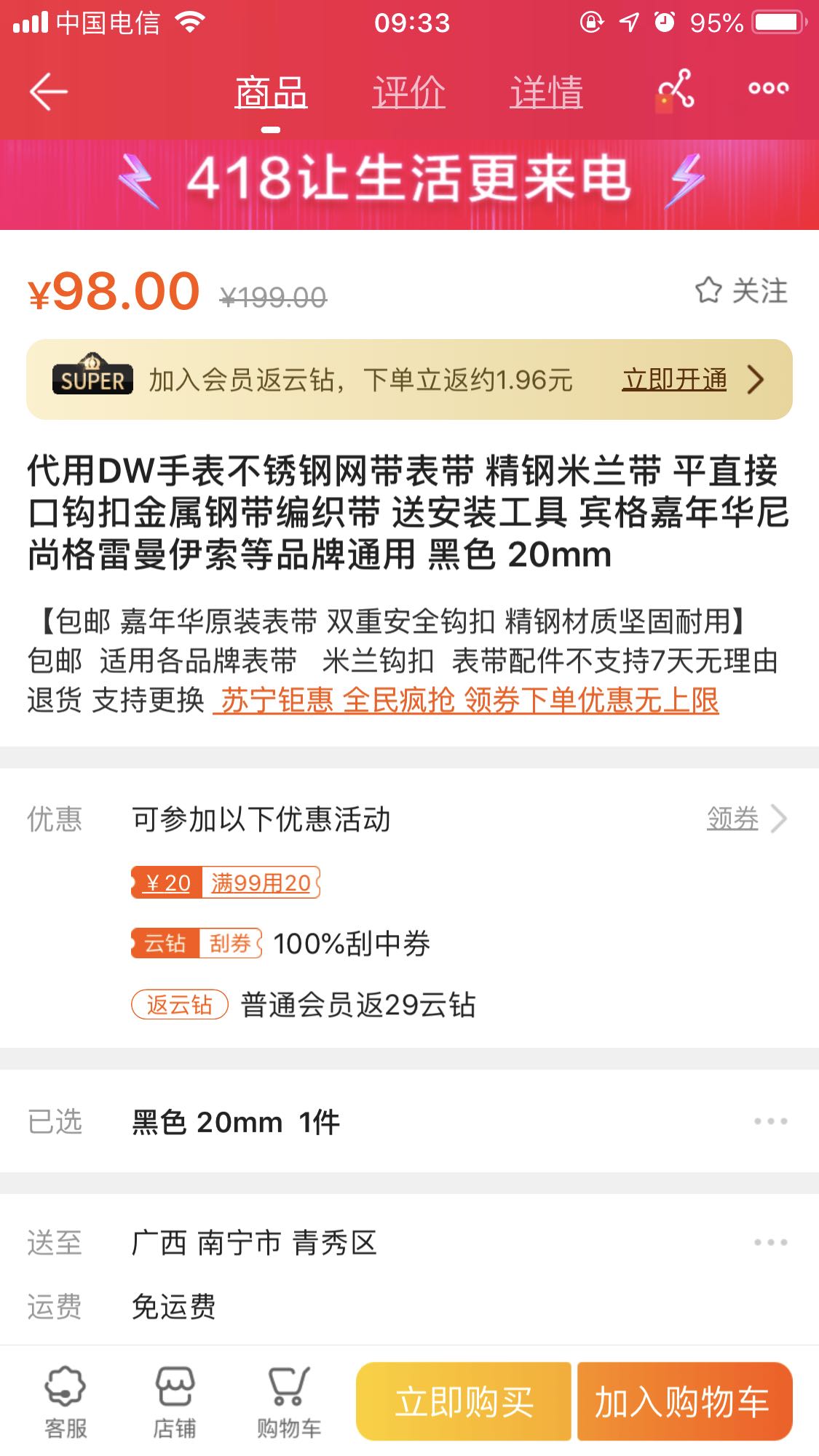819x1456 pixels.
Task: Follow this product with 关注 star
Action: tap(741, 291)
